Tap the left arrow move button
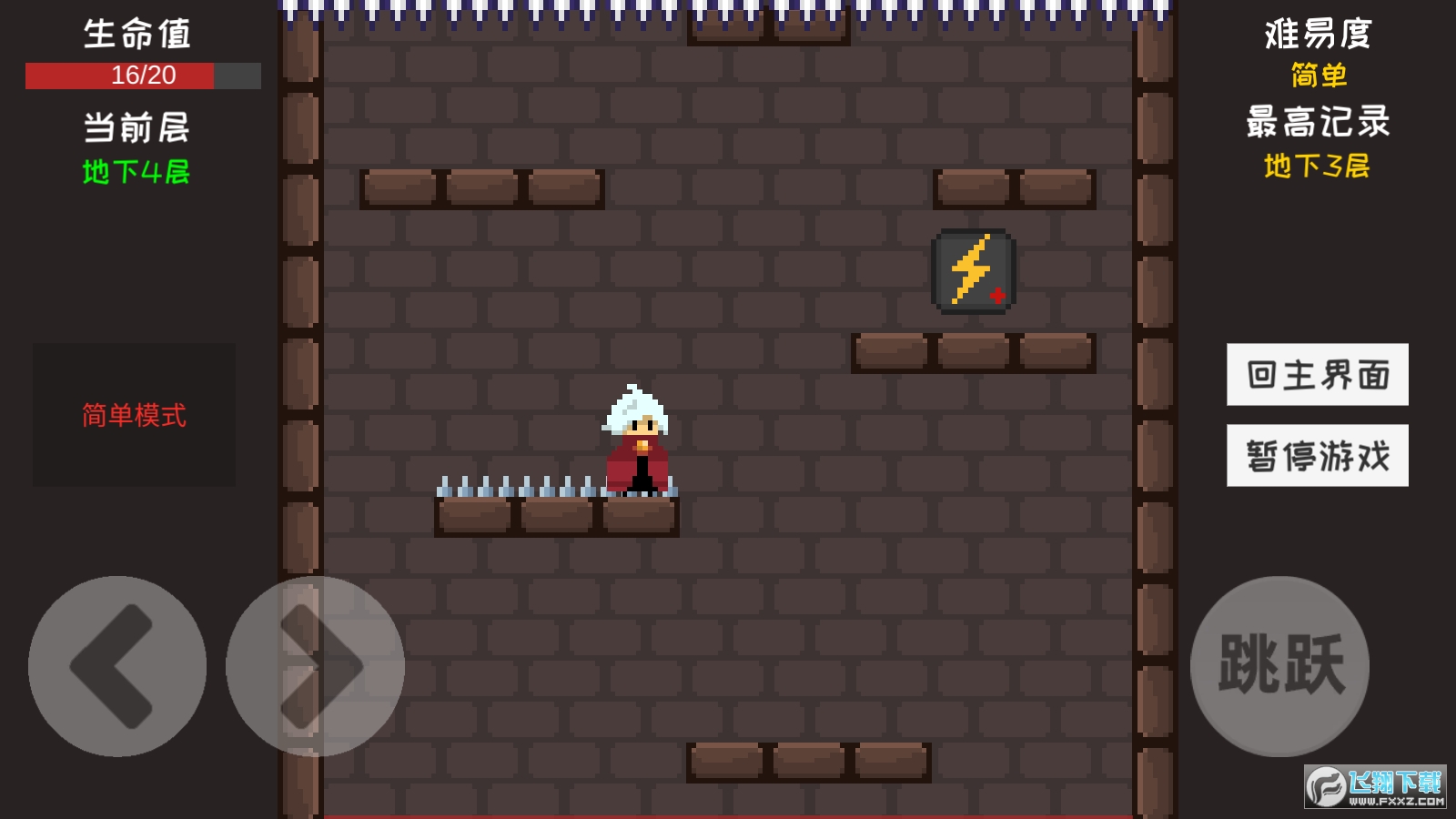Image resolution: width=1456 pixels, height=819 pixels. [x=116, y=666]
